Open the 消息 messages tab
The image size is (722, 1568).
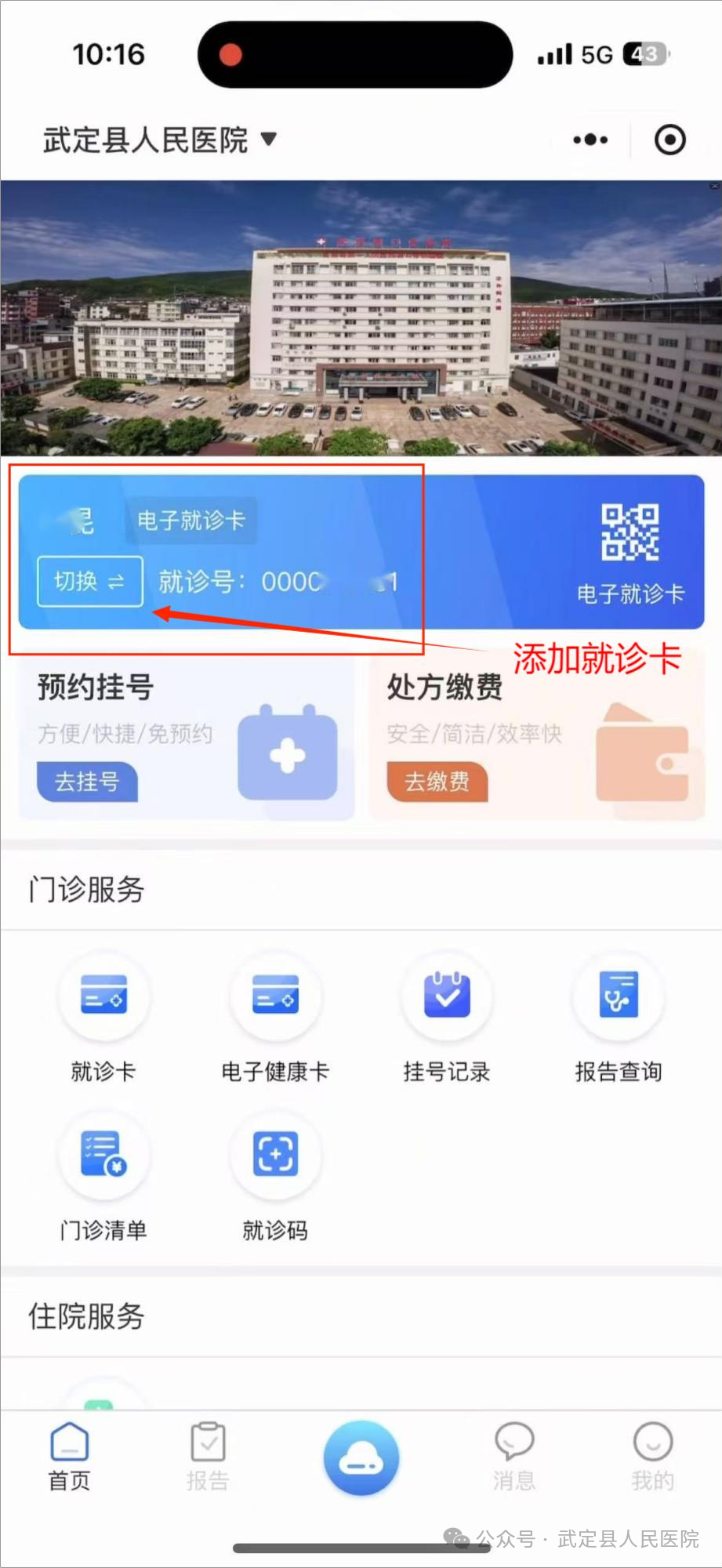[513, 1457]
